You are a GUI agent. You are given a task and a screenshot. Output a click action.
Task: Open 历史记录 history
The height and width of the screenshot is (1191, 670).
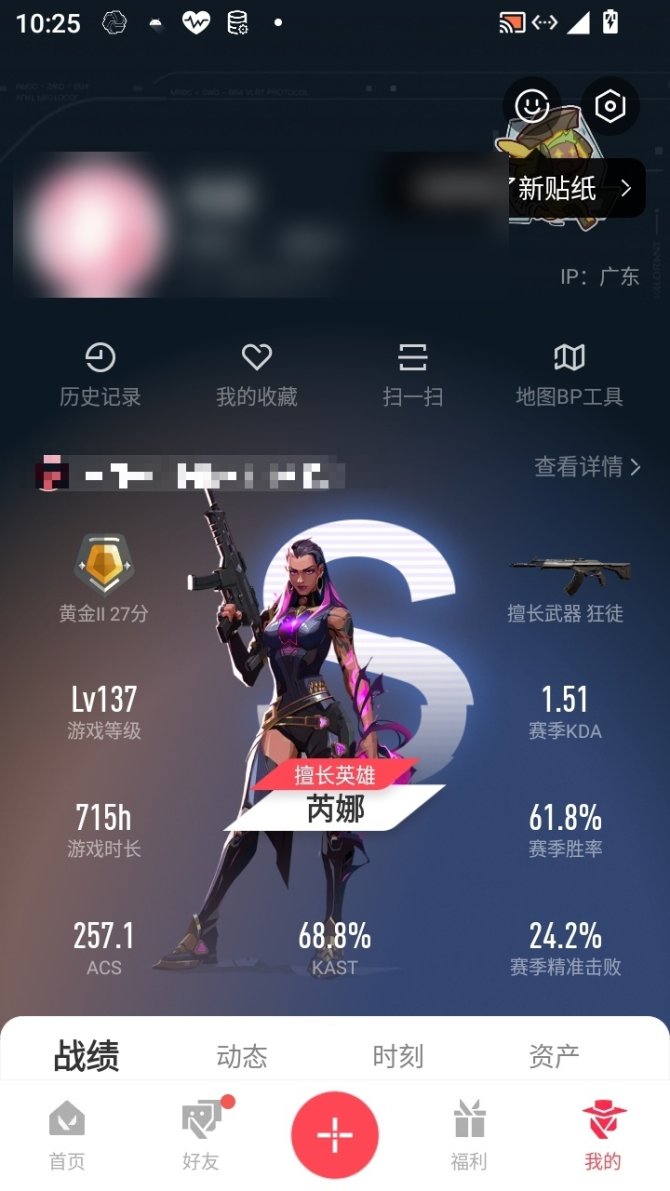100,375
